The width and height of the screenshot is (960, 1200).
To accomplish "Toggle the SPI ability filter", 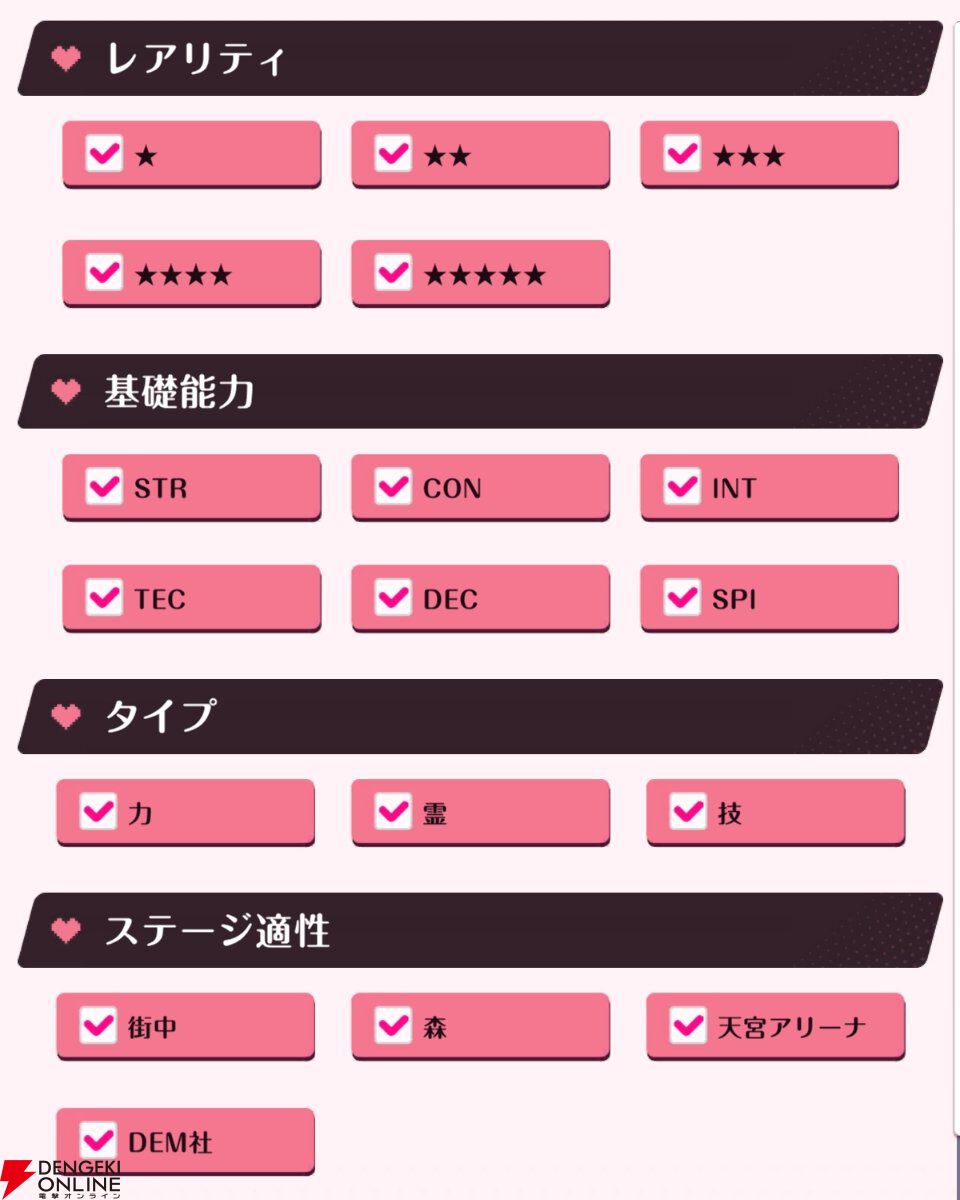I will (682, 598).
